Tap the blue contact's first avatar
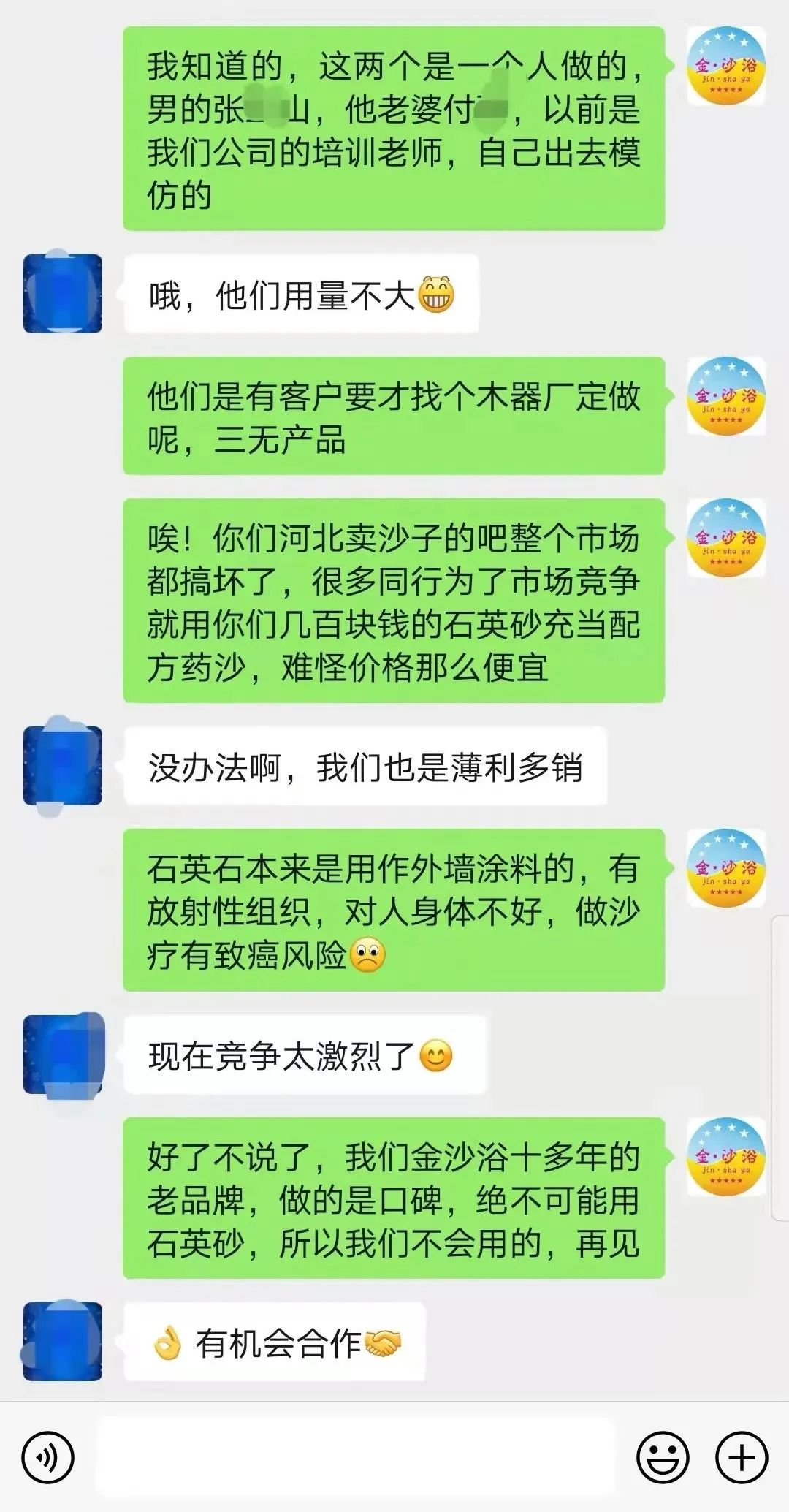789x1512 pixels. click(x=62, y=292)
